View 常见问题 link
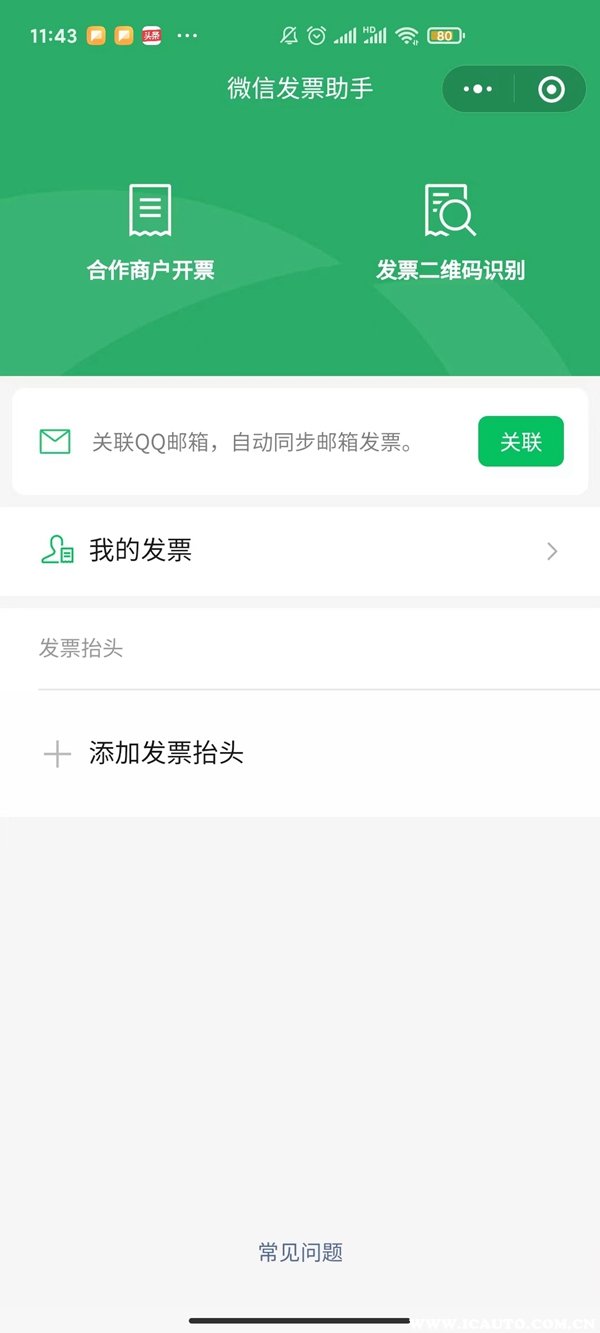 click(300, 1252)
